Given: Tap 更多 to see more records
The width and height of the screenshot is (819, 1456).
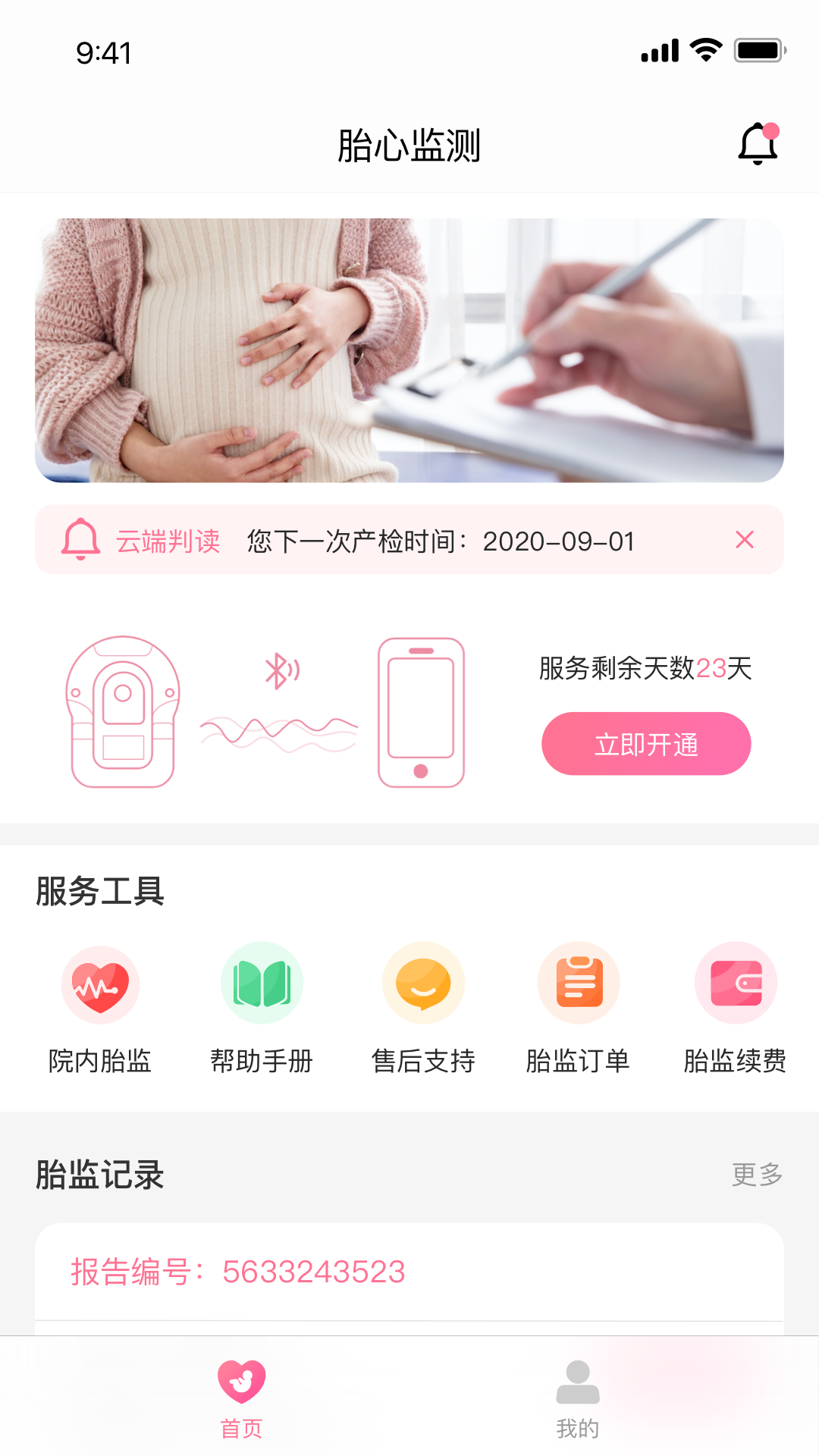Looking at the screenshot, I should [x=756, y=1175].
